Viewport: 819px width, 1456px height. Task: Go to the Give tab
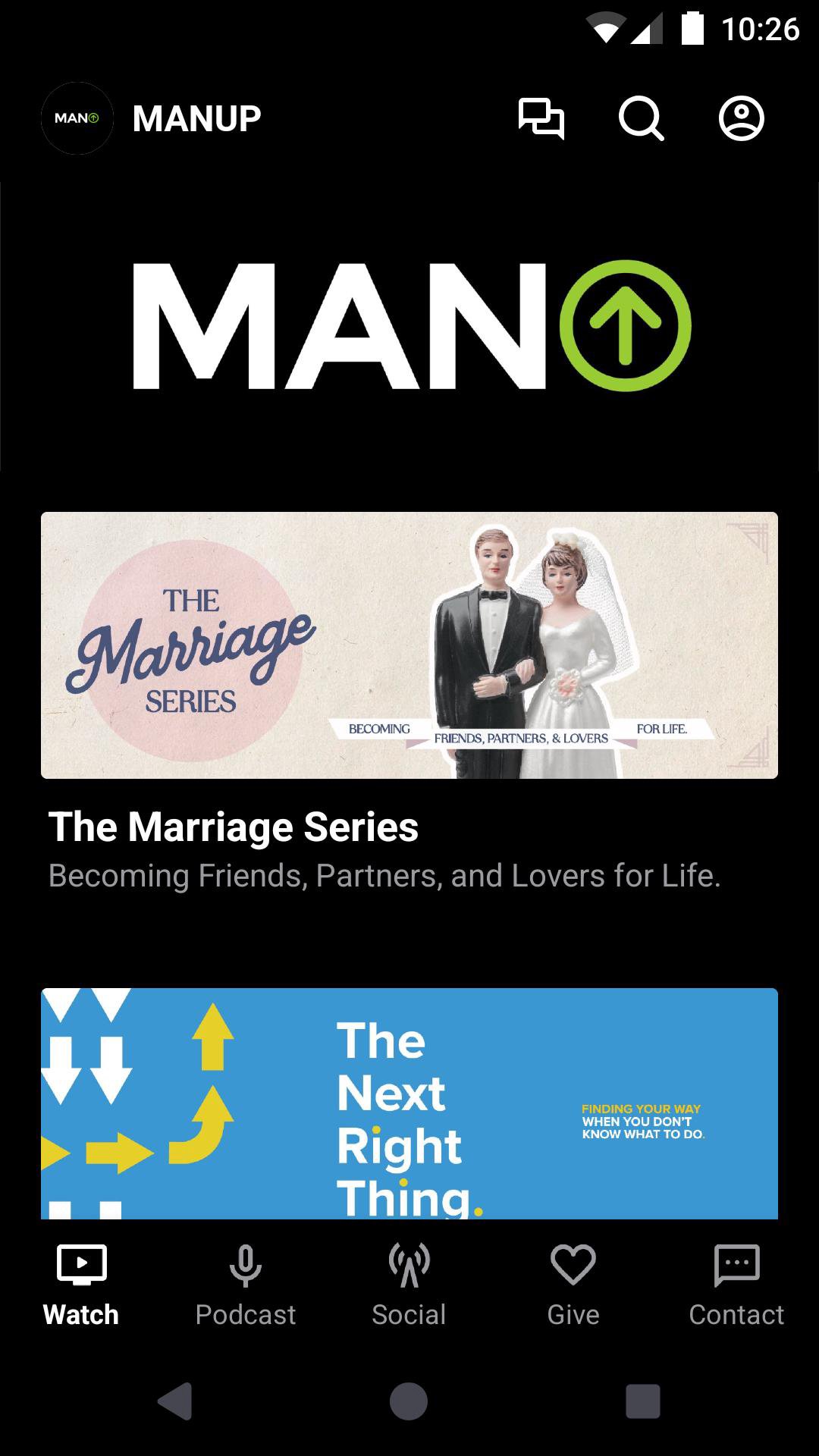click(573, 1285)
